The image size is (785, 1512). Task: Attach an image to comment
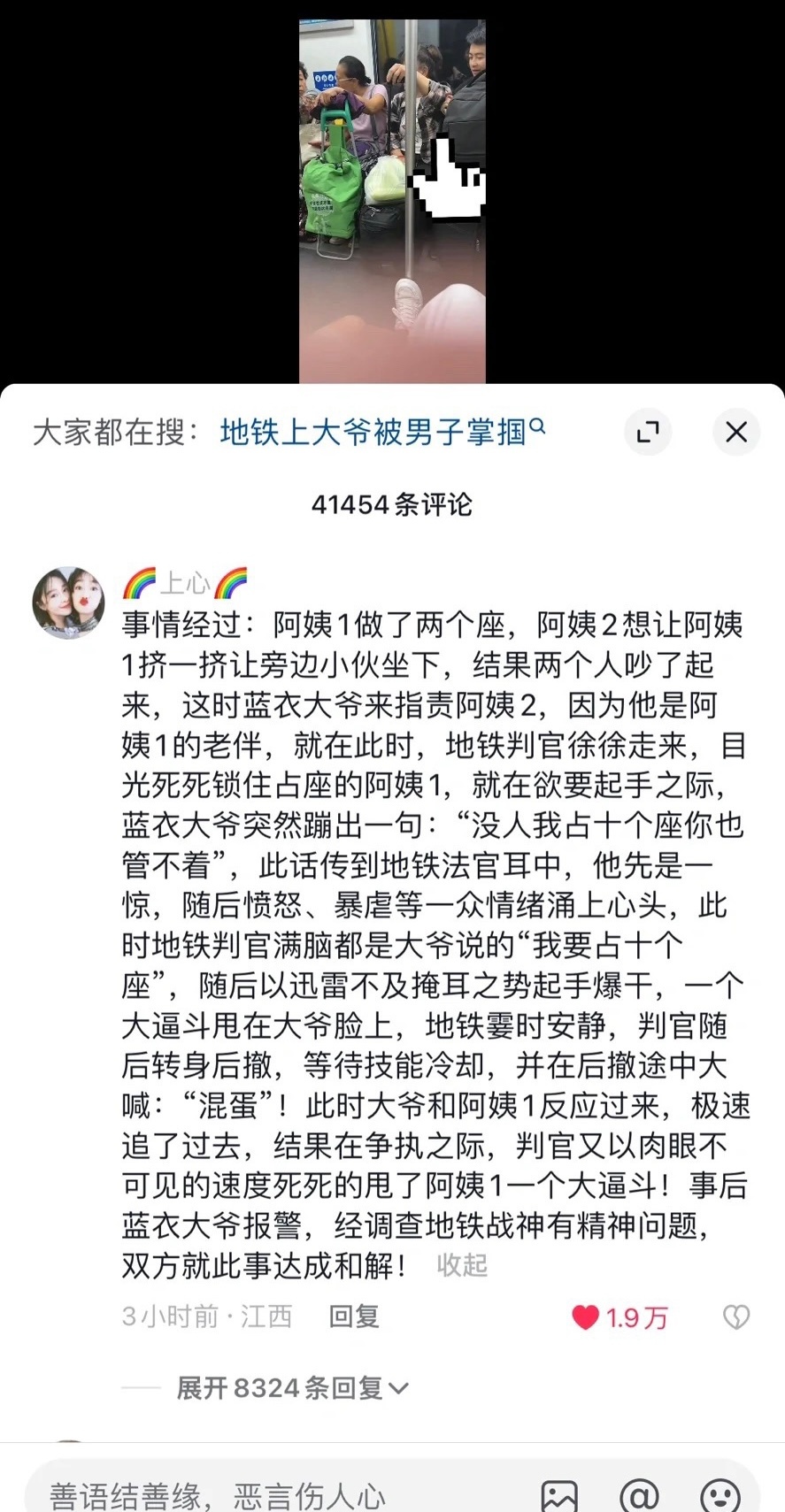point(559,1495)
